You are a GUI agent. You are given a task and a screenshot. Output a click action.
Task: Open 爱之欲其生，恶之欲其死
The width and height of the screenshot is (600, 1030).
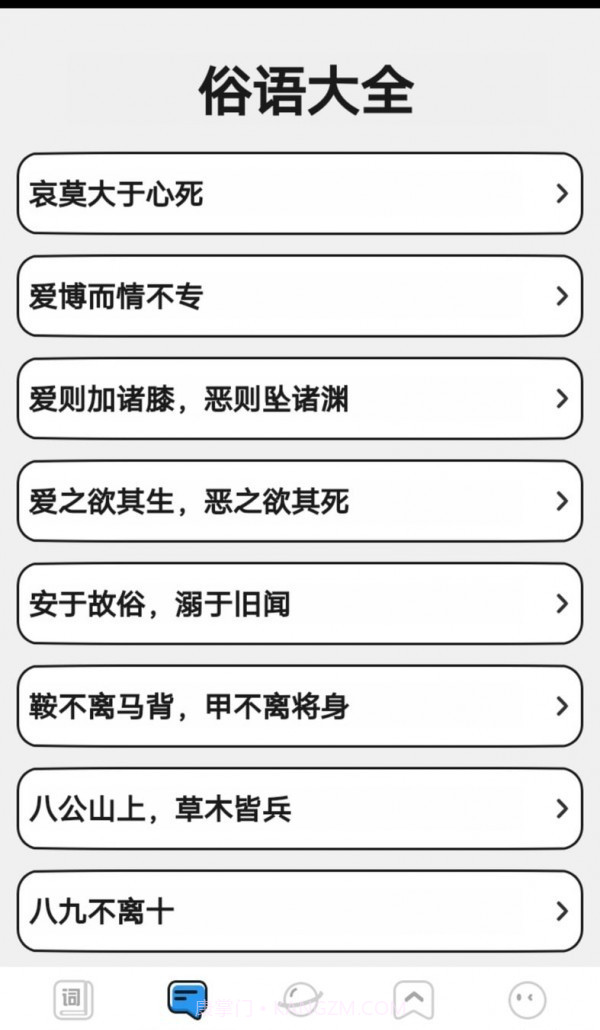point(299,501)
